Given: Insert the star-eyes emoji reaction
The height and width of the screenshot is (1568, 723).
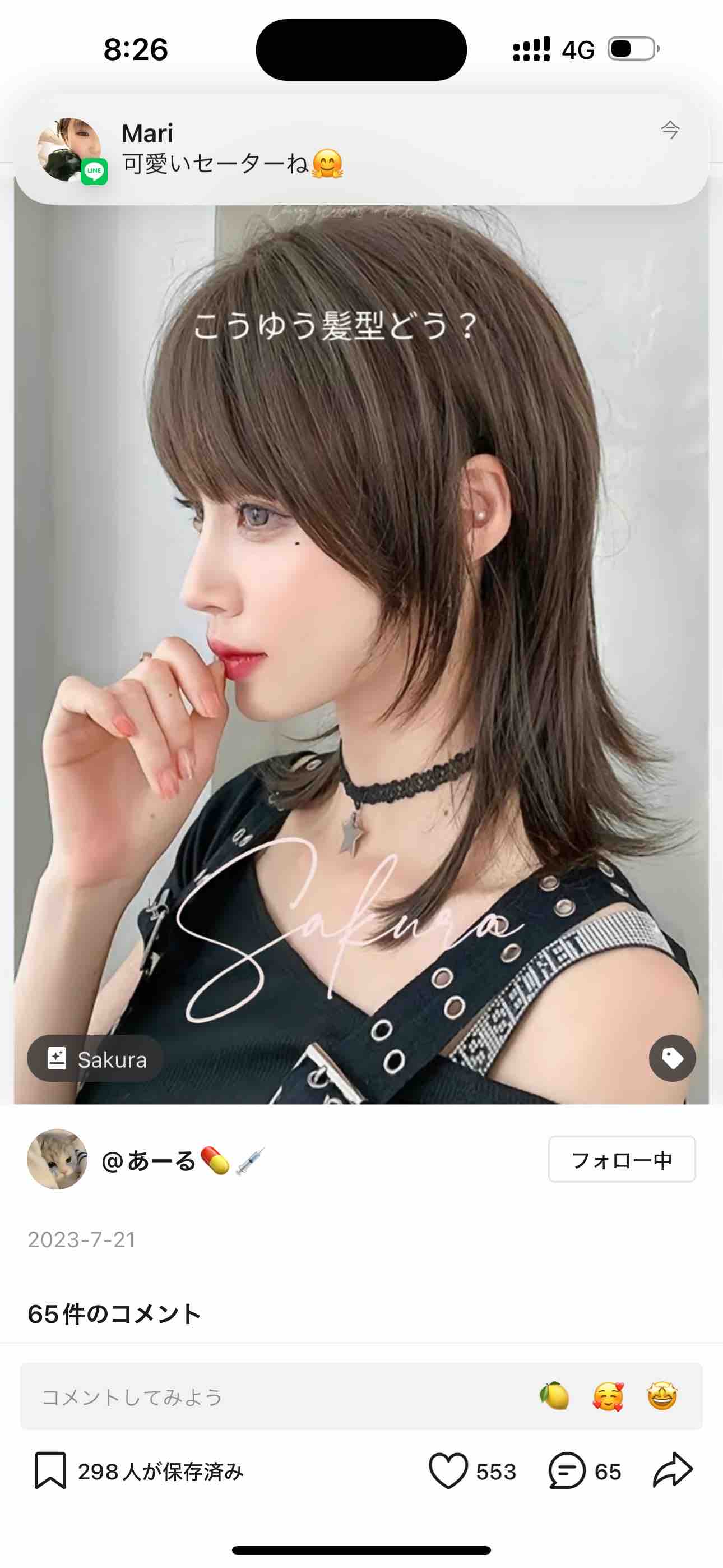Looking at the screenshot, I should coord(661,1396).
